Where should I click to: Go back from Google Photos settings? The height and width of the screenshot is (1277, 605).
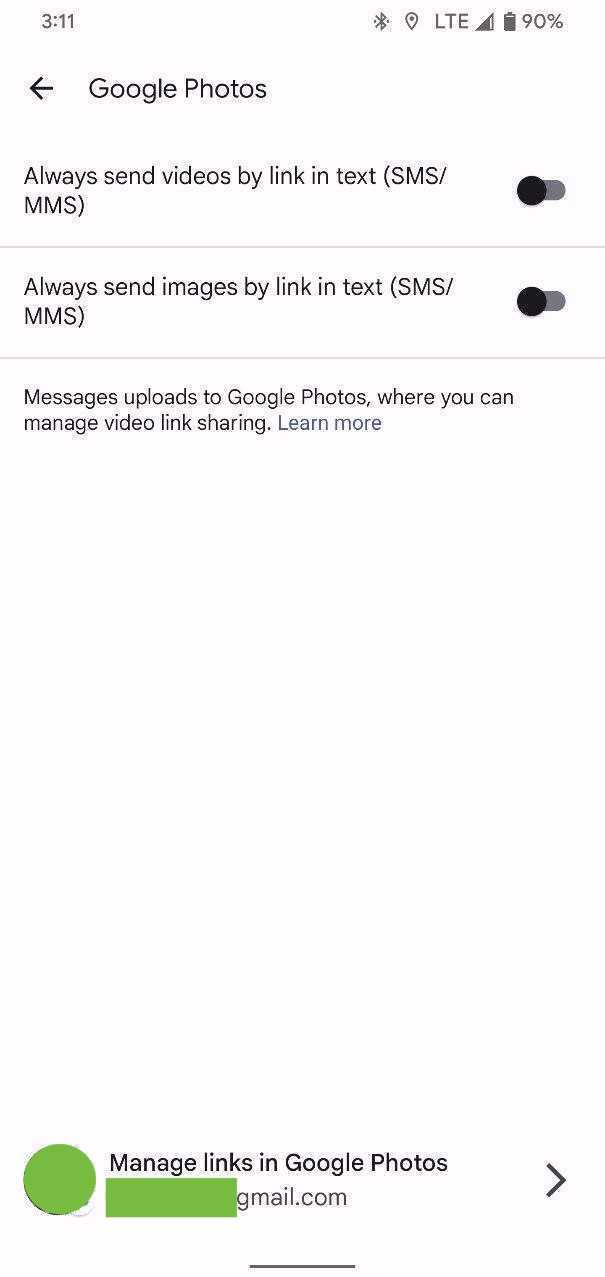(41, 89)
